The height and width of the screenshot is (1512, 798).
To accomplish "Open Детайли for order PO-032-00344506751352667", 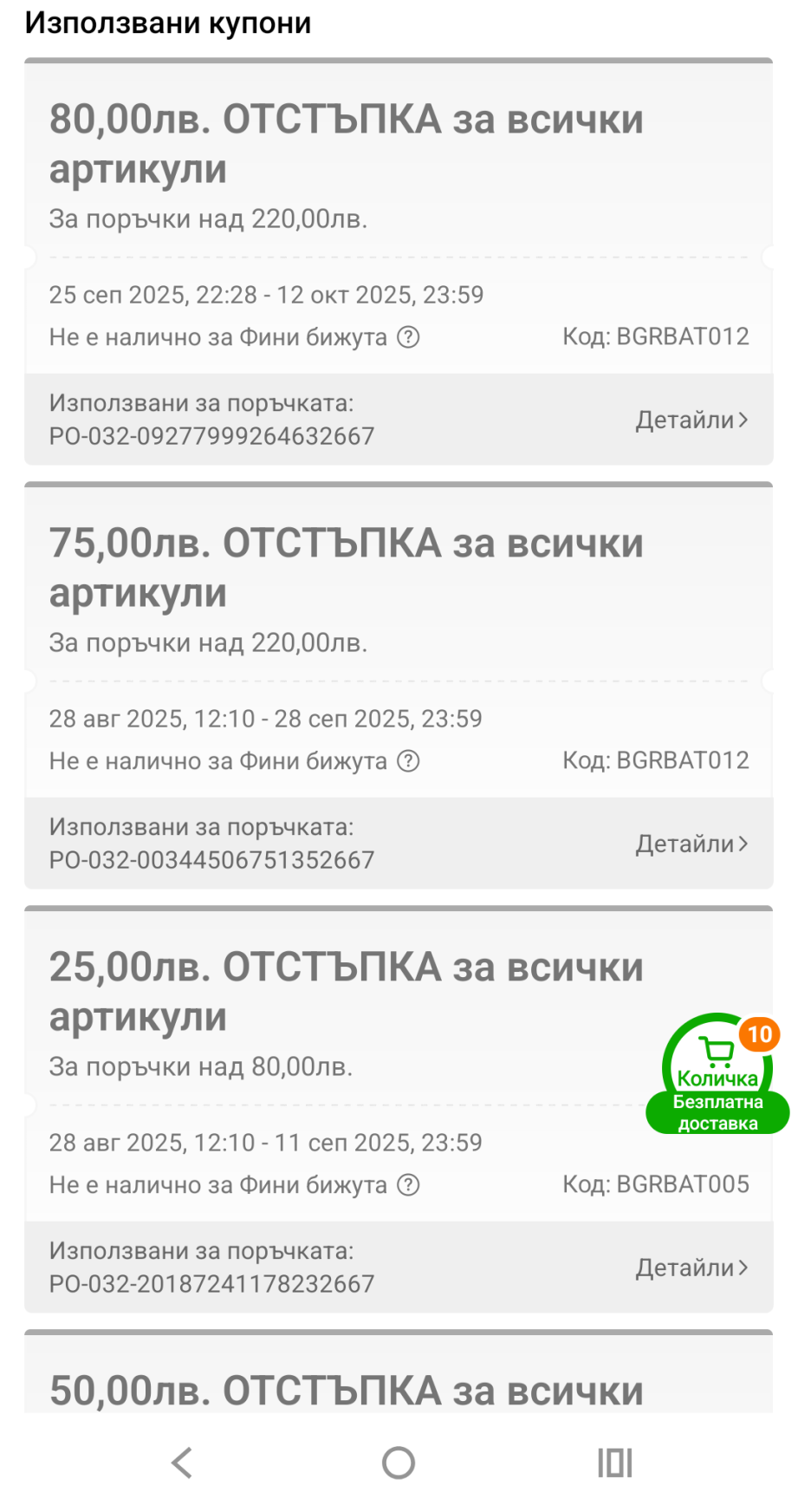I will [x=691, y=844].
